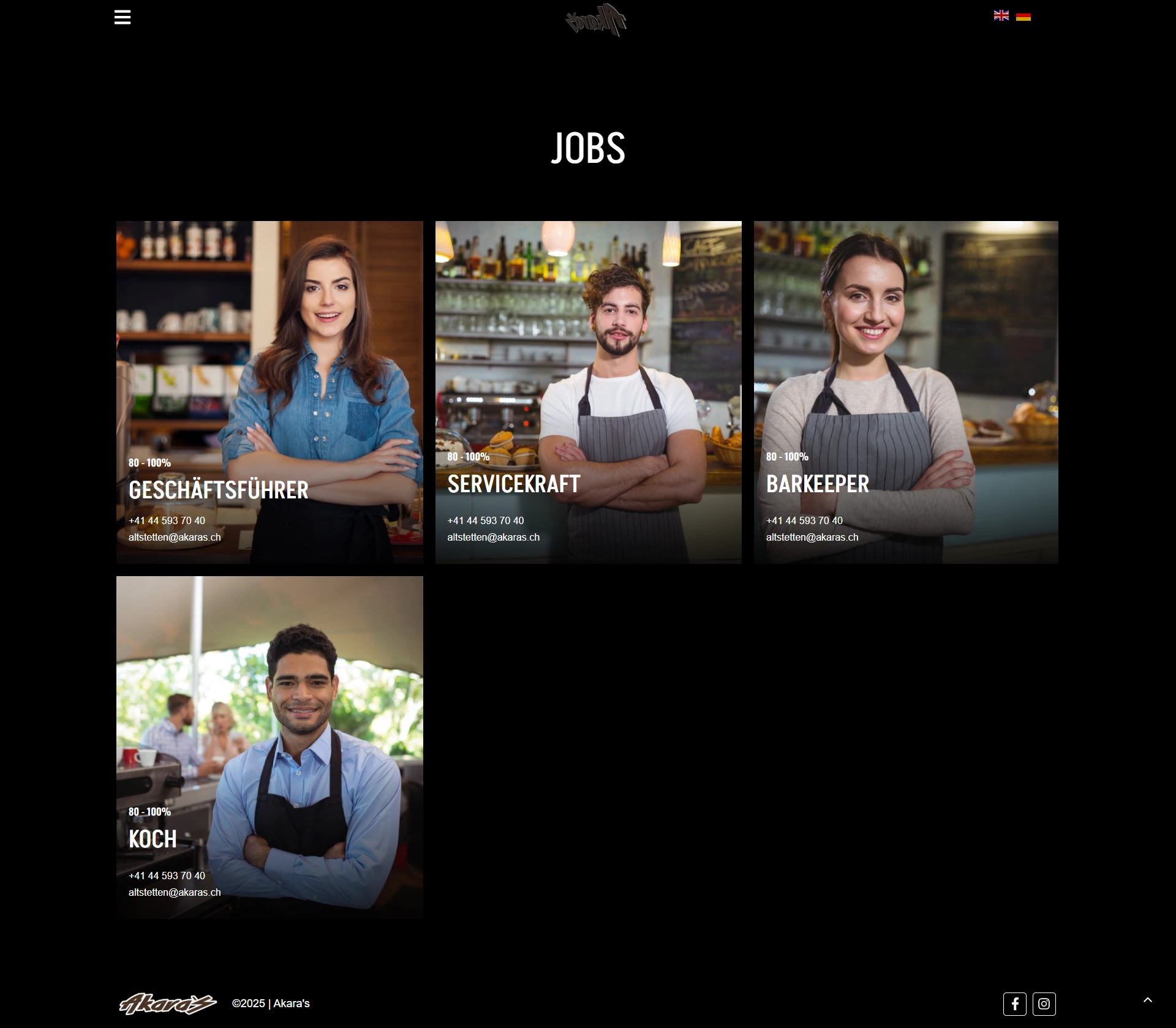Image resolution: width=1176 pixels, height=1028 pixels.
Task: Open the Barkeeper job card
Action: (x=906, y=392)
